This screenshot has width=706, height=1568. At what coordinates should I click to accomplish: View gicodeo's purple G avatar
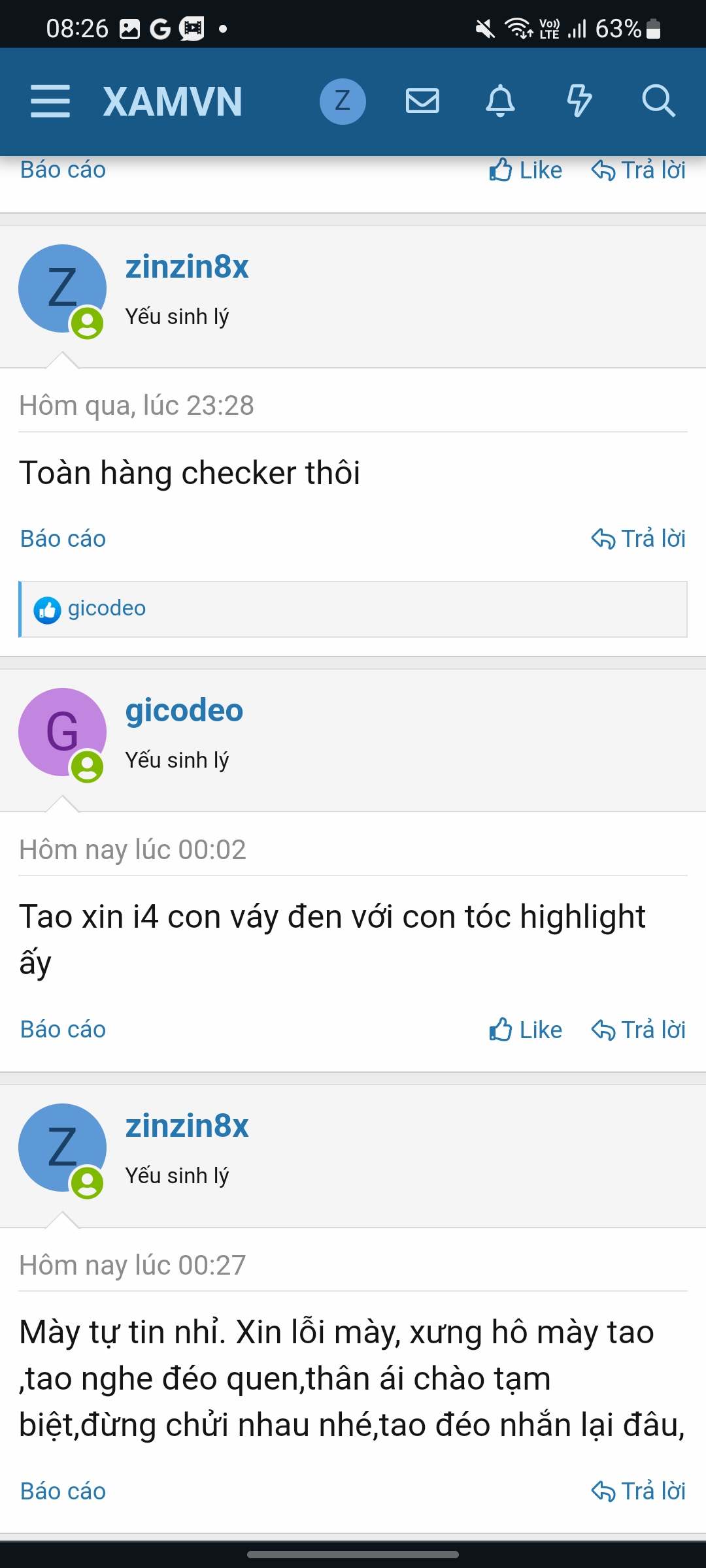pyautogui.click(x=62, y=732)
